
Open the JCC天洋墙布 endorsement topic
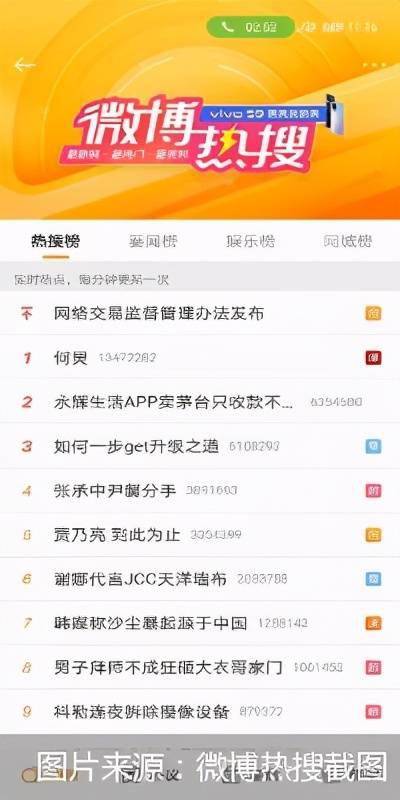pos(200,579)
